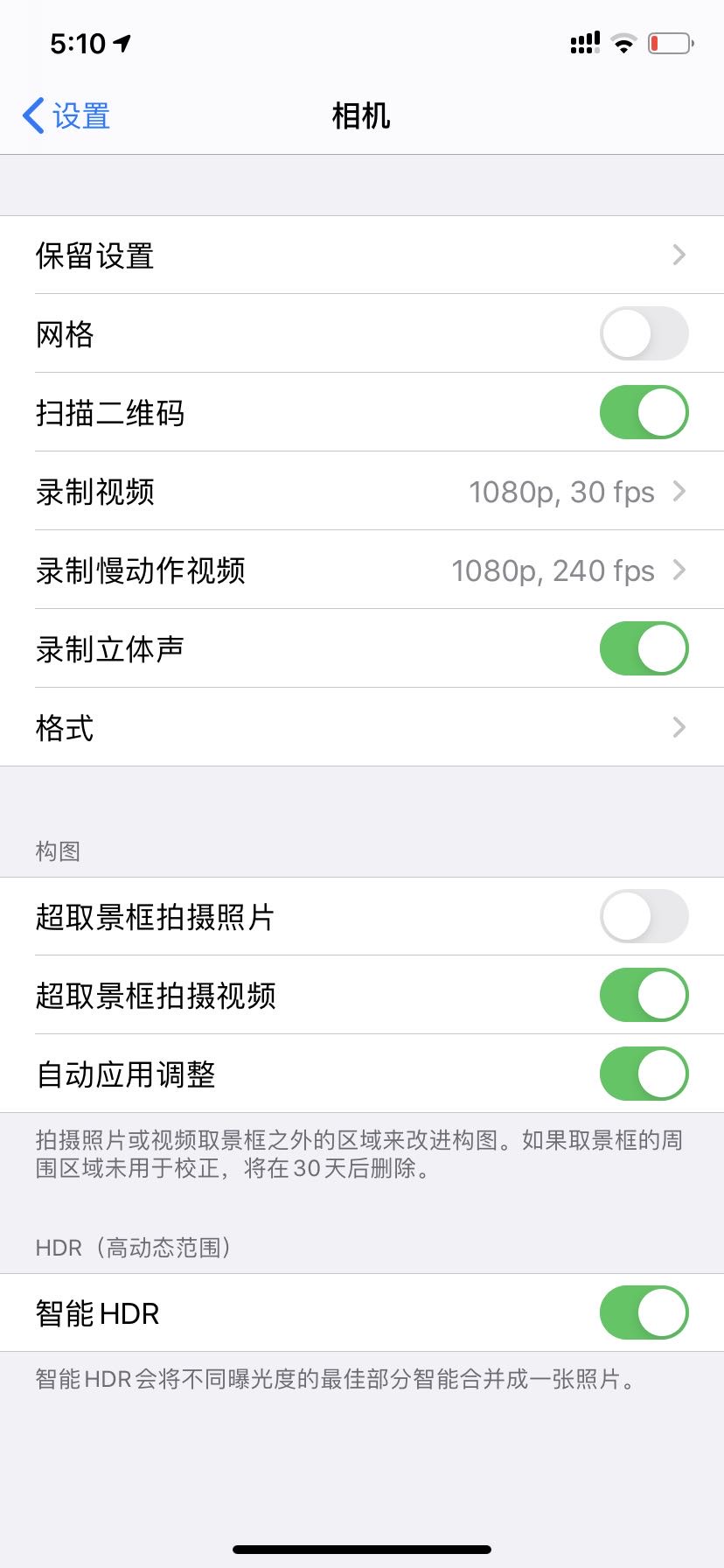
Task: Click the battery indicator
Action: point(670,42)
